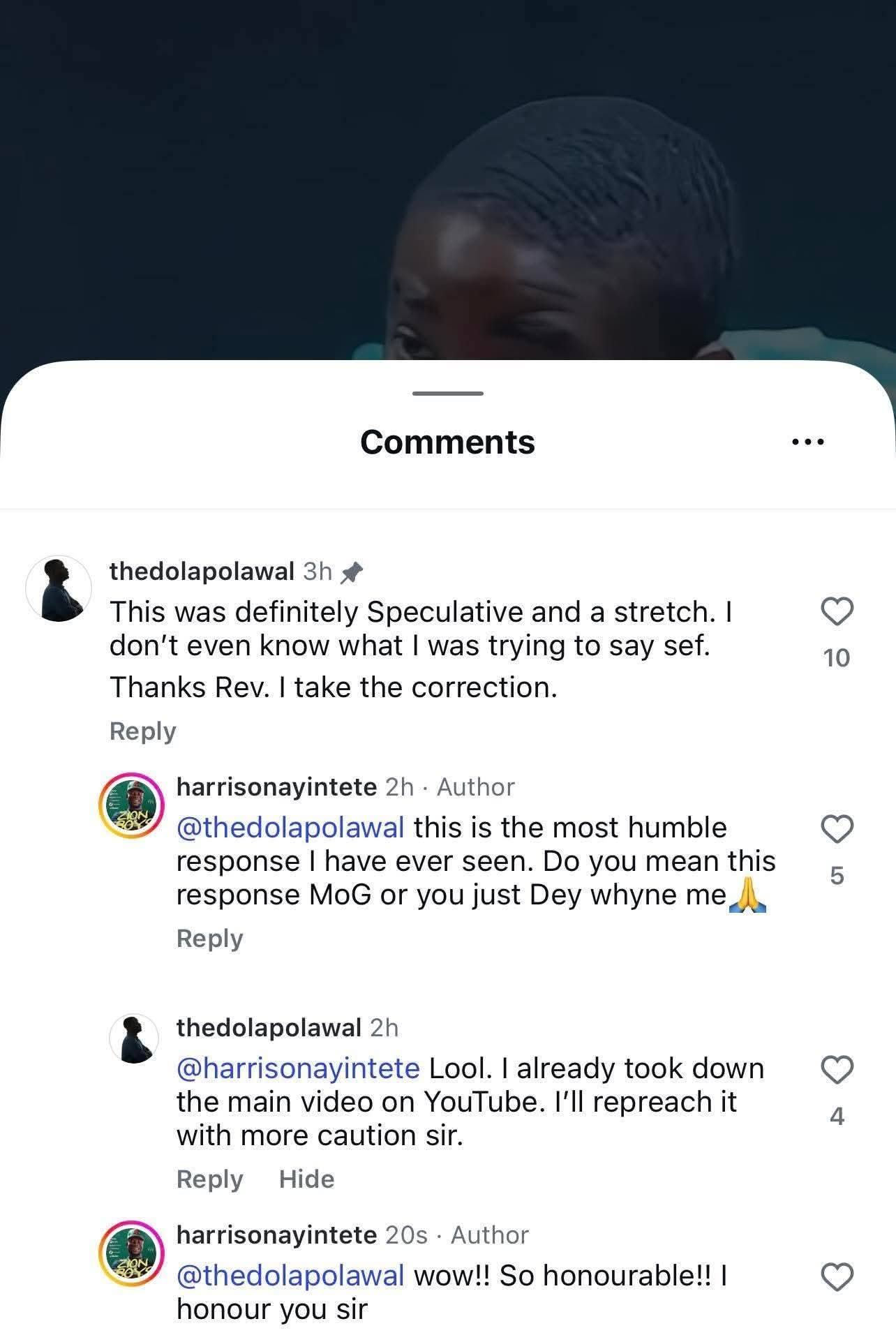Open the @thedolapolawal mention in 'So honourable' reply
The height and width of the screenshot is (1335, 896).
pyautogui.click(x=290, y=1276)
